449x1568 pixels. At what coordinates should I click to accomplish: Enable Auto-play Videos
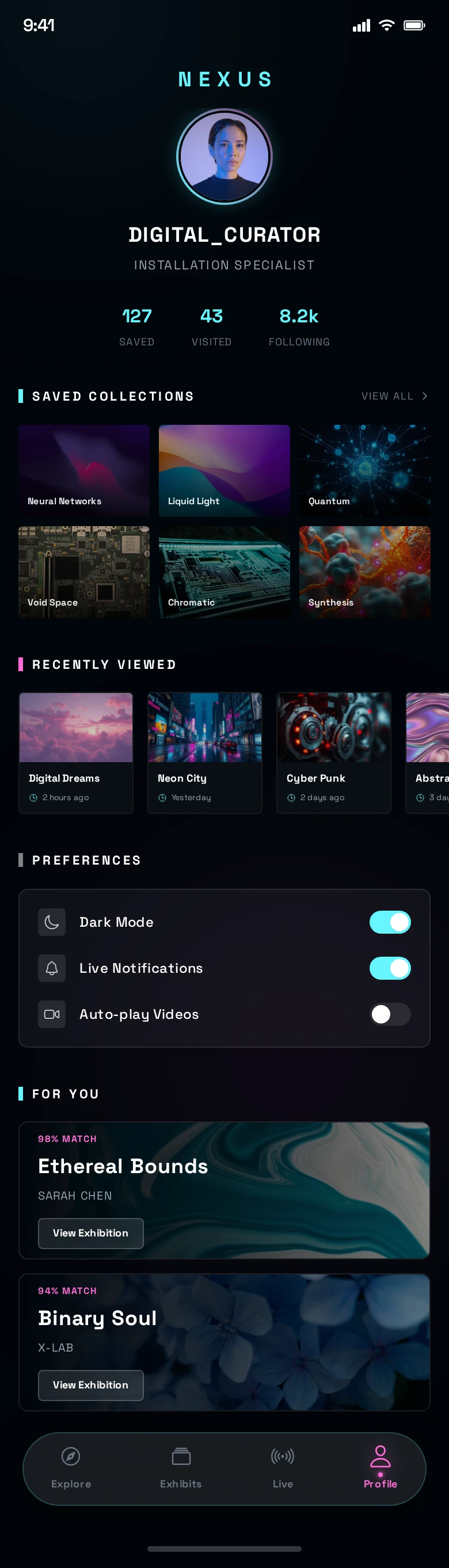point(390,1014)
